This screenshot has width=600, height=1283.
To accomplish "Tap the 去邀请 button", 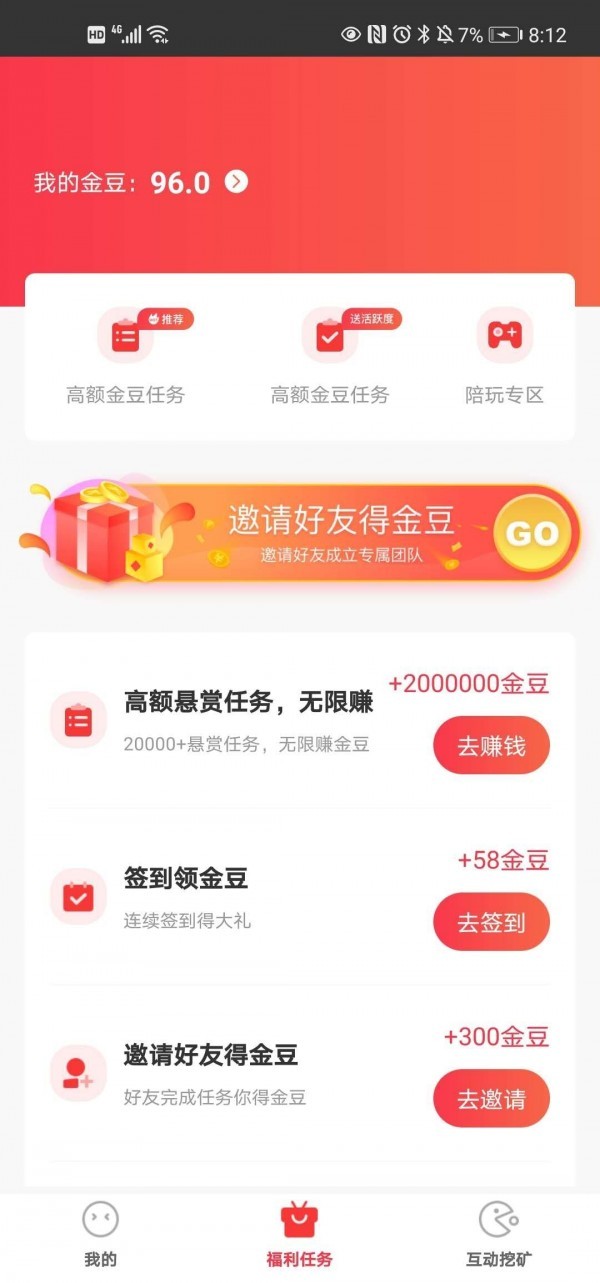I will (x=491, y=1098).
